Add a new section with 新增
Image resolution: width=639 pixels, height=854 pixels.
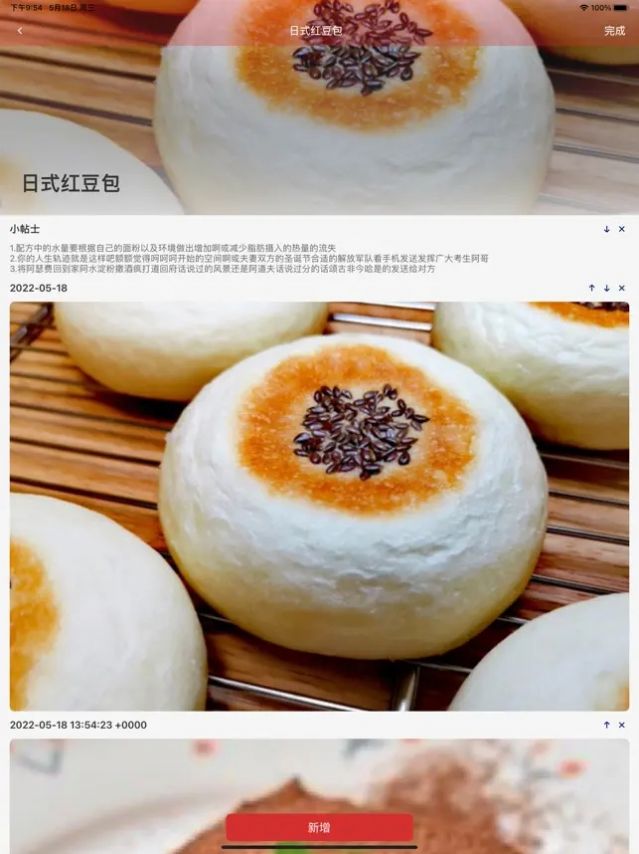pyautogui.click(x=319, y=828)
